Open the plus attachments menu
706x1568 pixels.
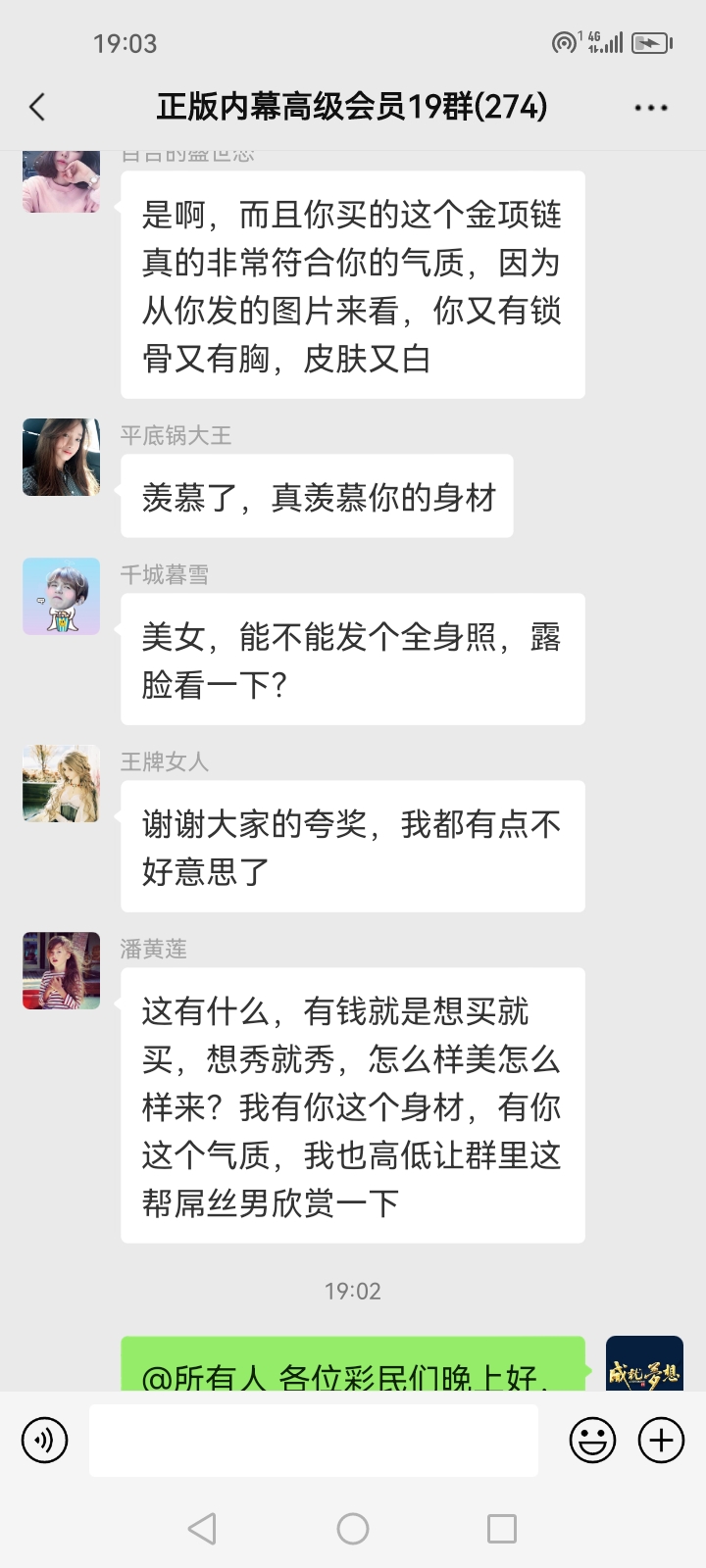point(662,1441)
